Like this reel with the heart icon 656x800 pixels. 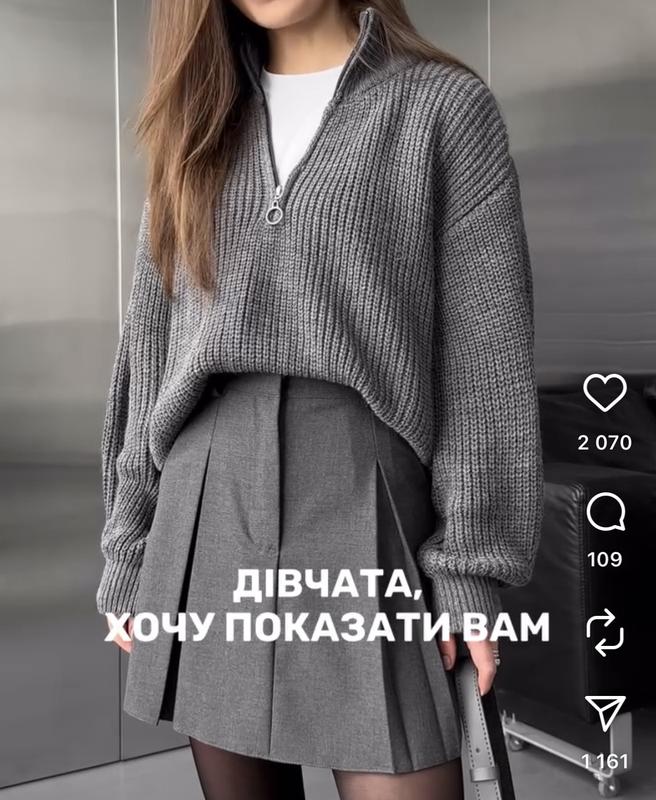(604, 394)
